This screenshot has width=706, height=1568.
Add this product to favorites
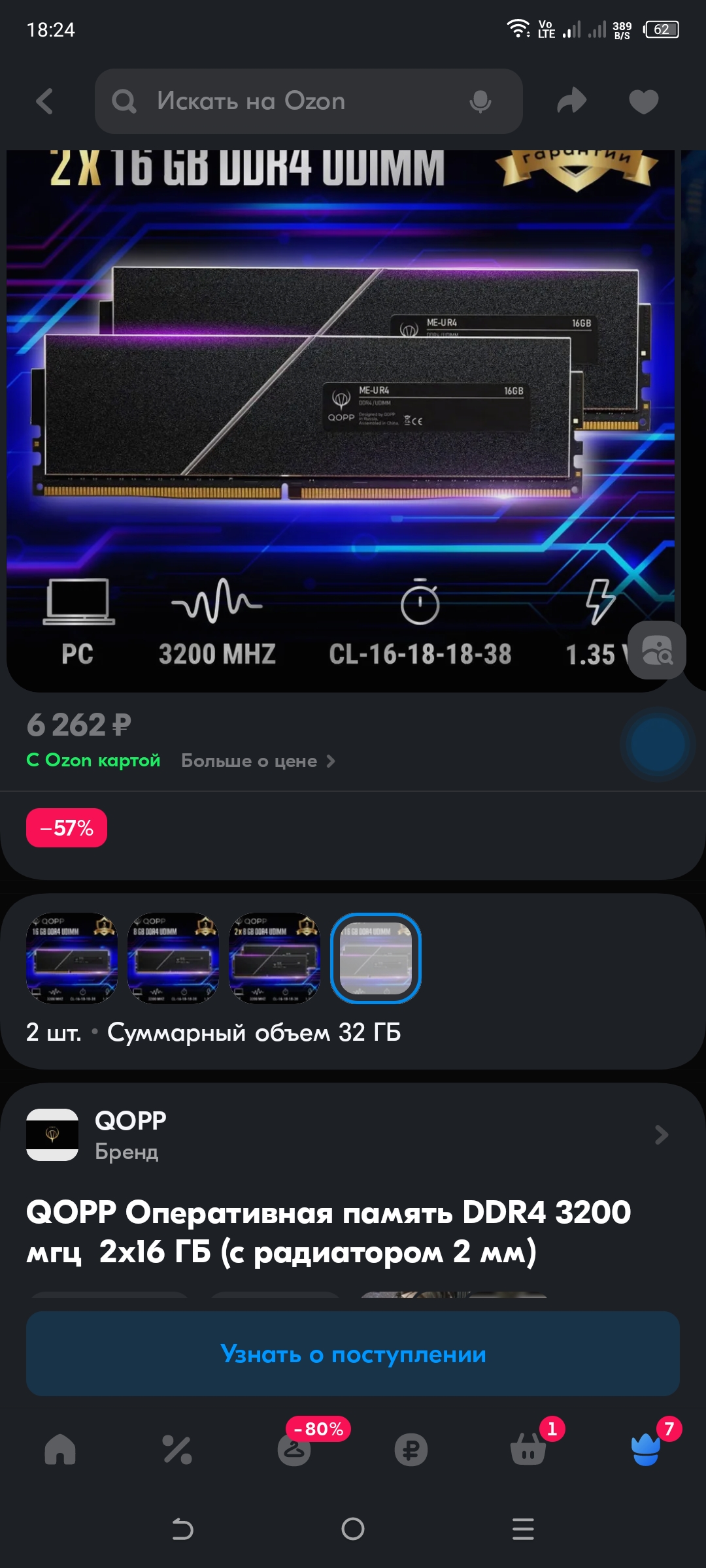click(x=643, y=102)
